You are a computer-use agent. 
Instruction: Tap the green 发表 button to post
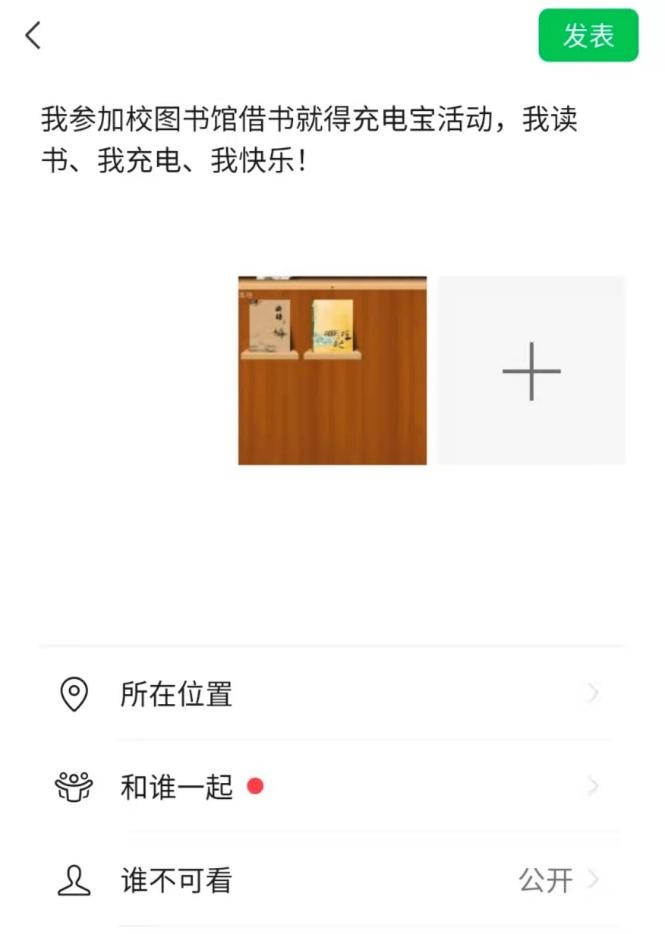coord(588,36)
